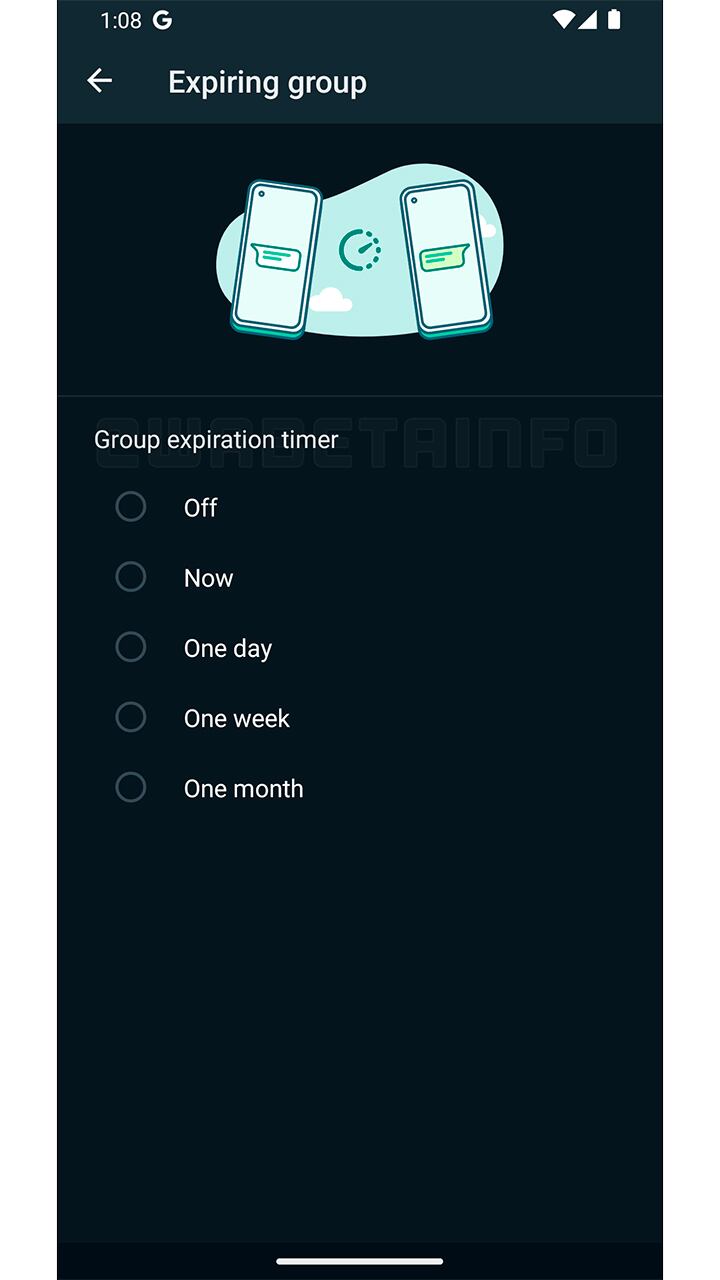Tap the One day label text
The height and width of the screenshot is (1280, 720).
click(x=227, y=648)
